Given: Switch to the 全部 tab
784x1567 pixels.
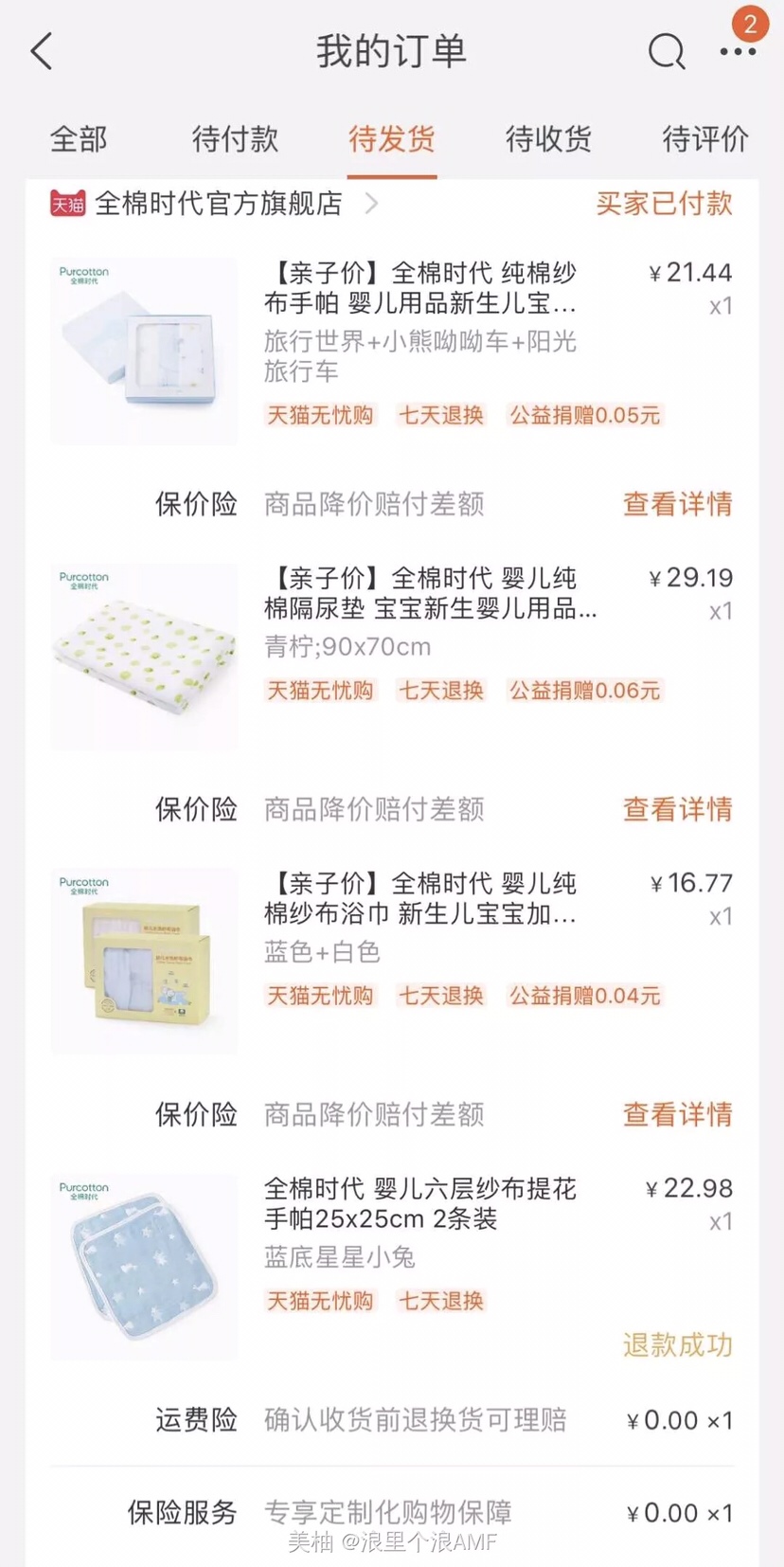Looking at the screenshot, I should [x=79, y=139].
